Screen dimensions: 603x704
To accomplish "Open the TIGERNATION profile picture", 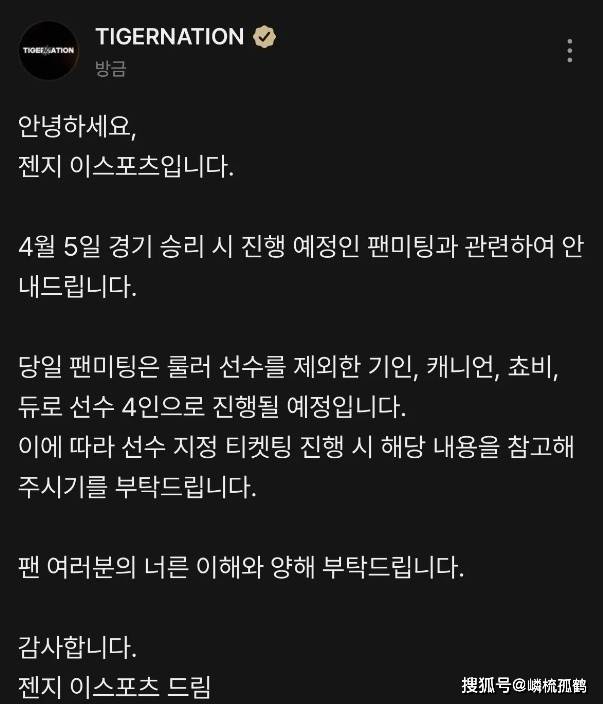I will coord(48,50).
